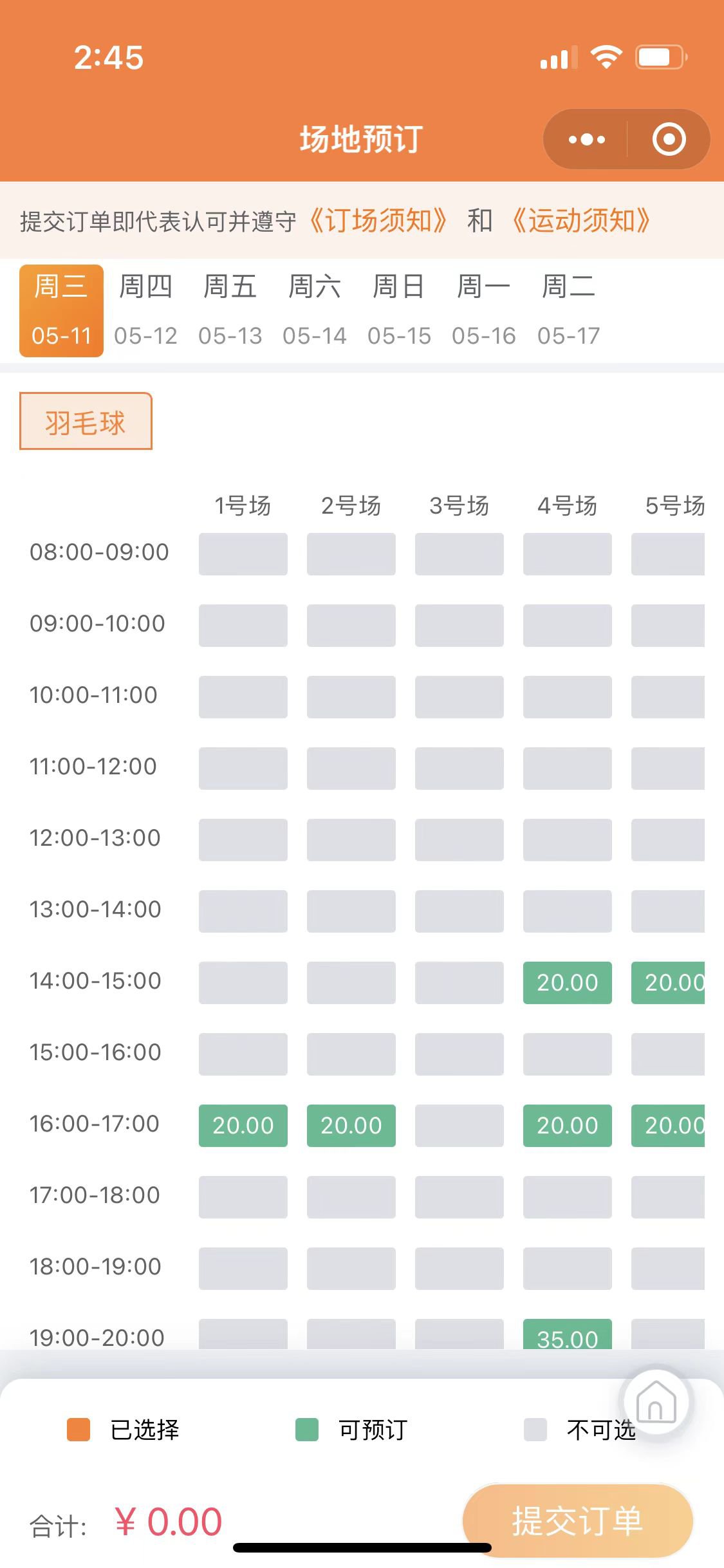
Task: Switch to 周二 05-17
Action: tap(568, 310)
